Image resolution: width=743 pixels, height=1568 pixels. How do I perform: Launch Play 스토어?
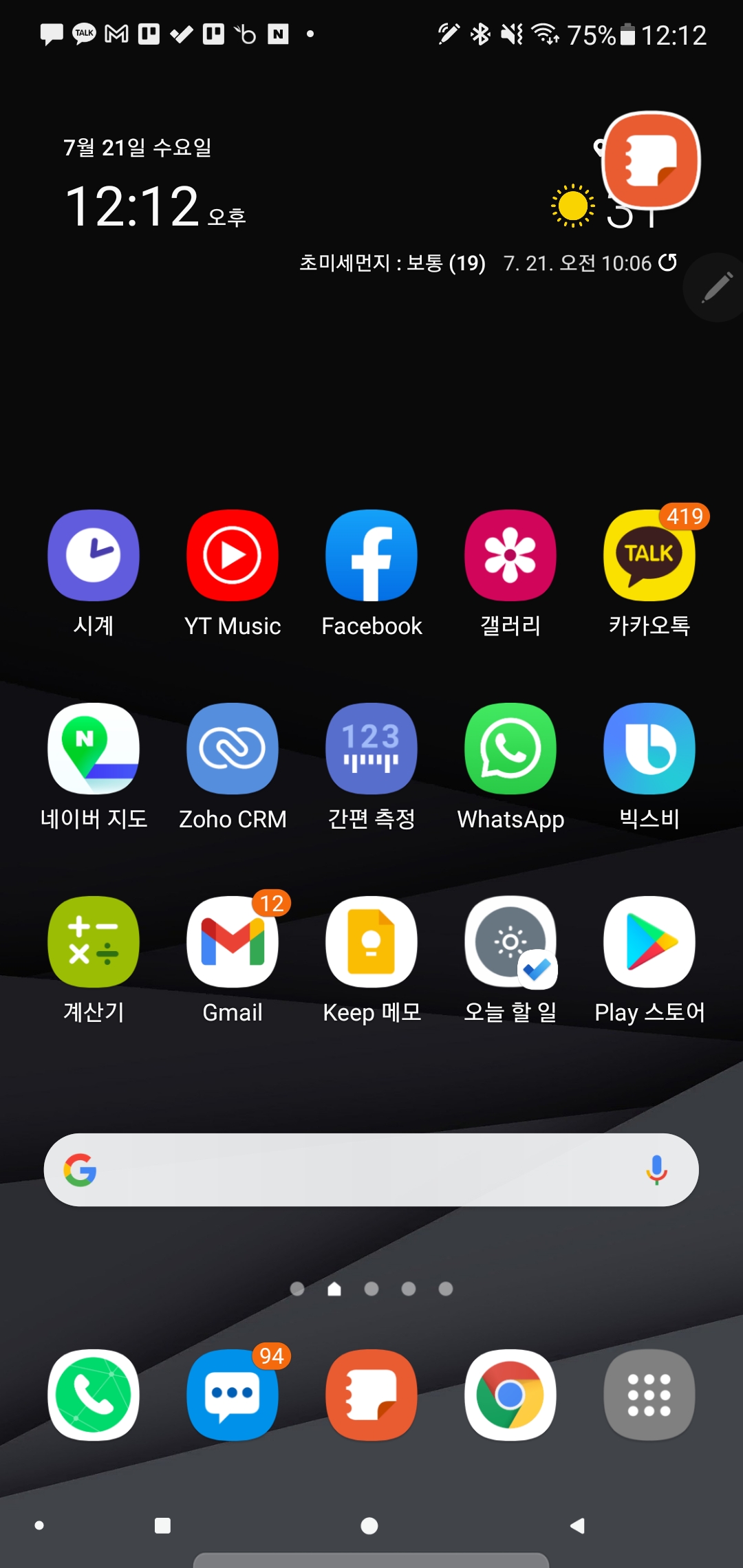649,942
